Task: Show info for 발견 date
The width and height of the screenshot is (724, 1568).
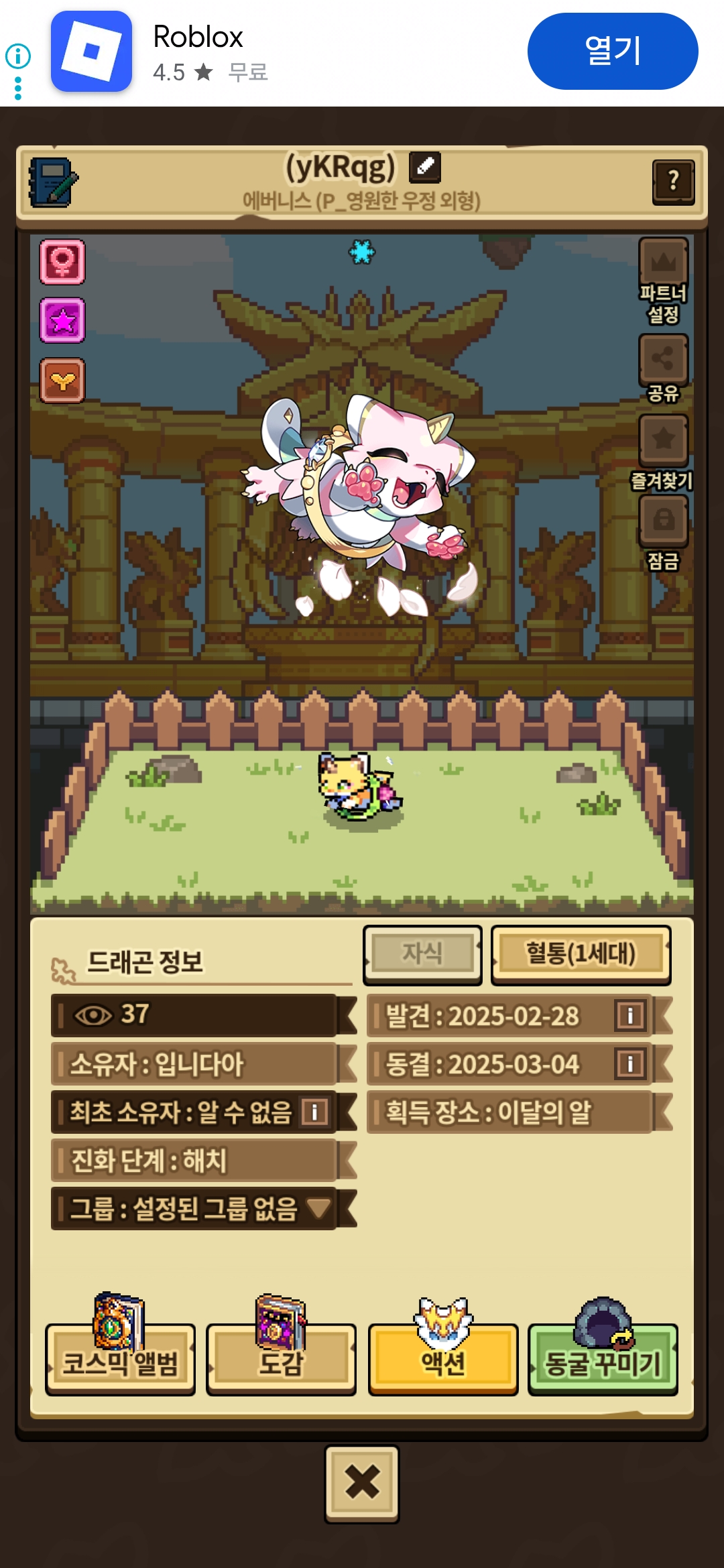Action: tap(629, 1016)
